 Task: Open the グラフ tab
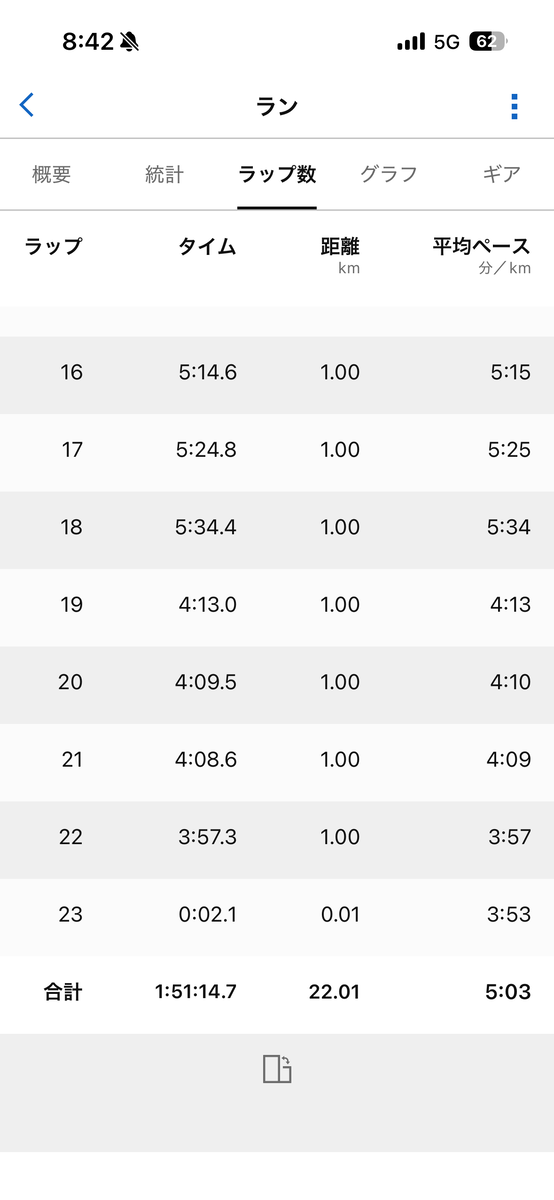point(389,174)
